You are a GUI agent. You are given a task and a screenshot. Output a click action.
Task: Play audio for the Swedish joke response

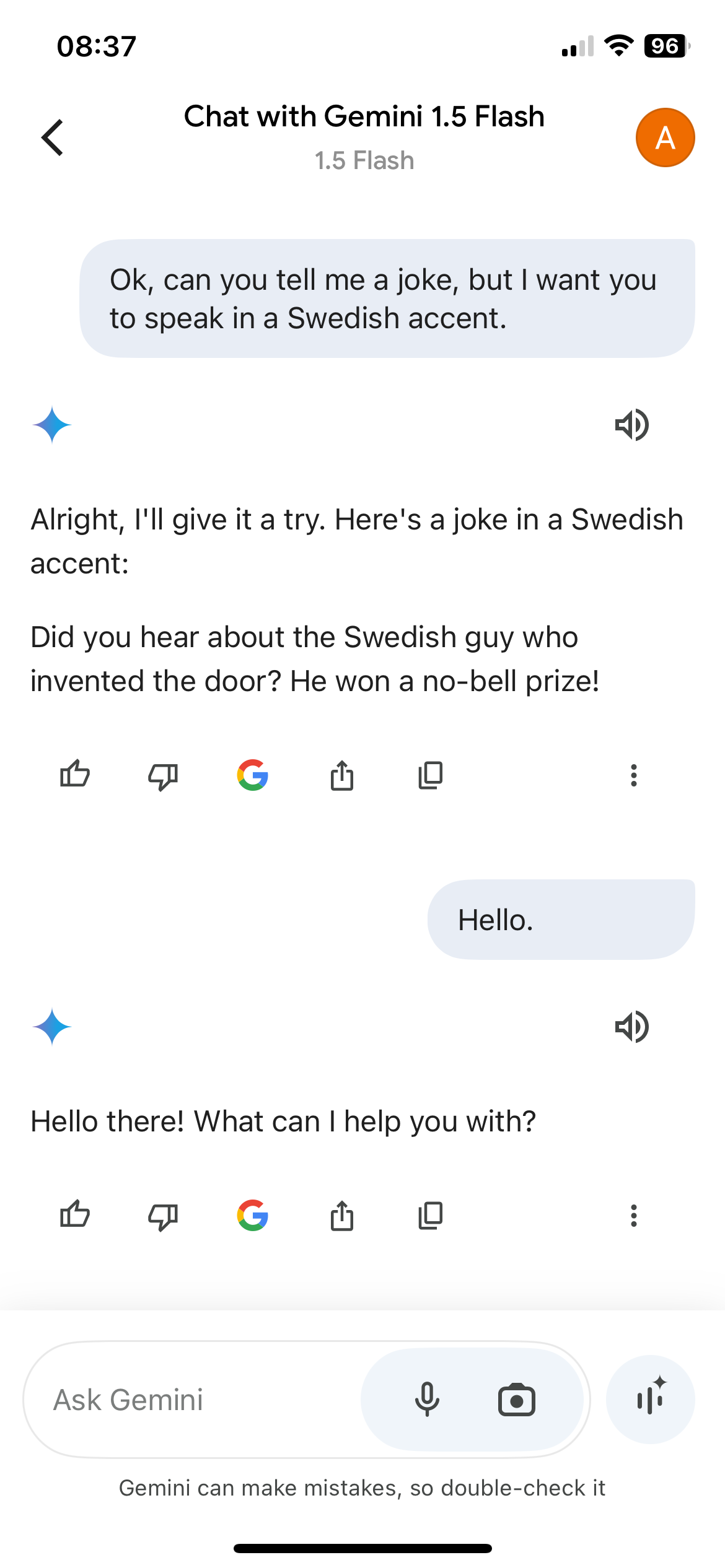pyautogui.click(x=631, y=425)
